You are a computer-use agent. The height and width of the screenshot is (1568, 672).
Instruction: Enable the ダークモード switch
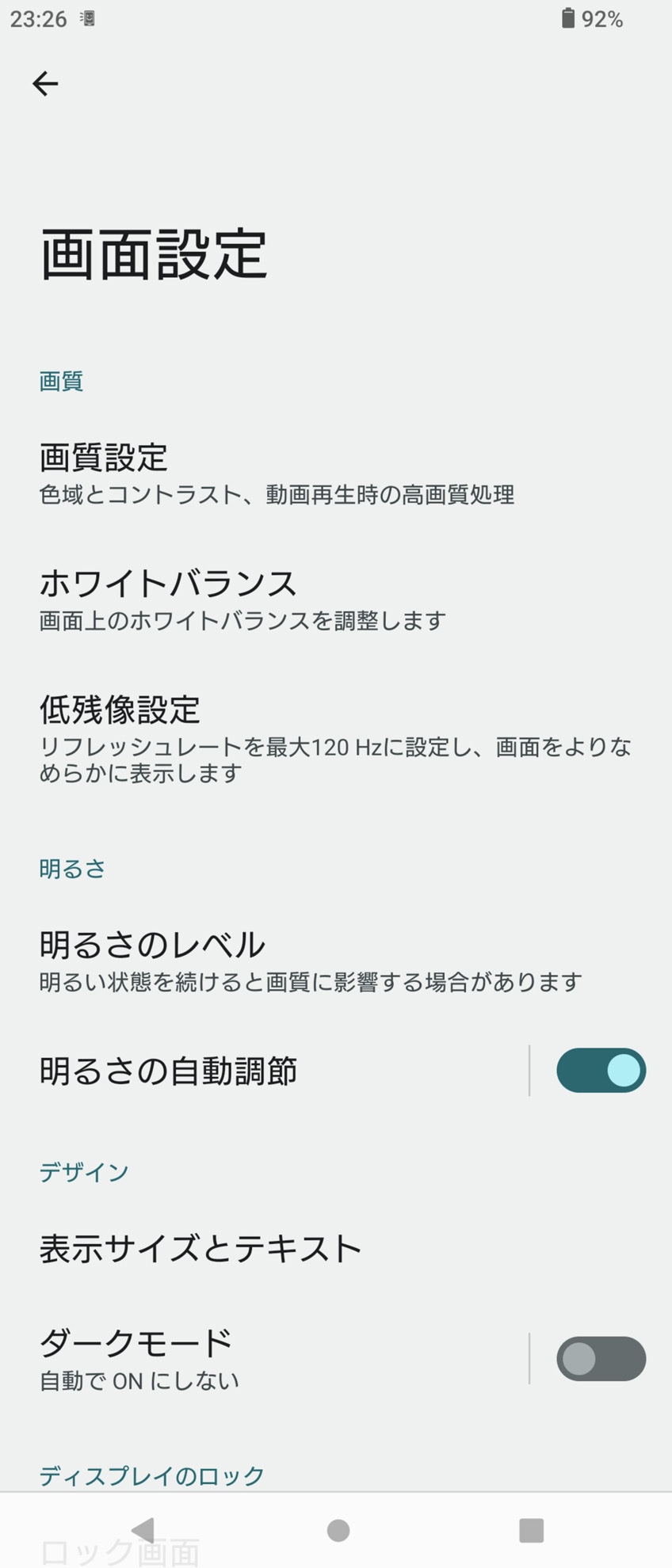601,1359
